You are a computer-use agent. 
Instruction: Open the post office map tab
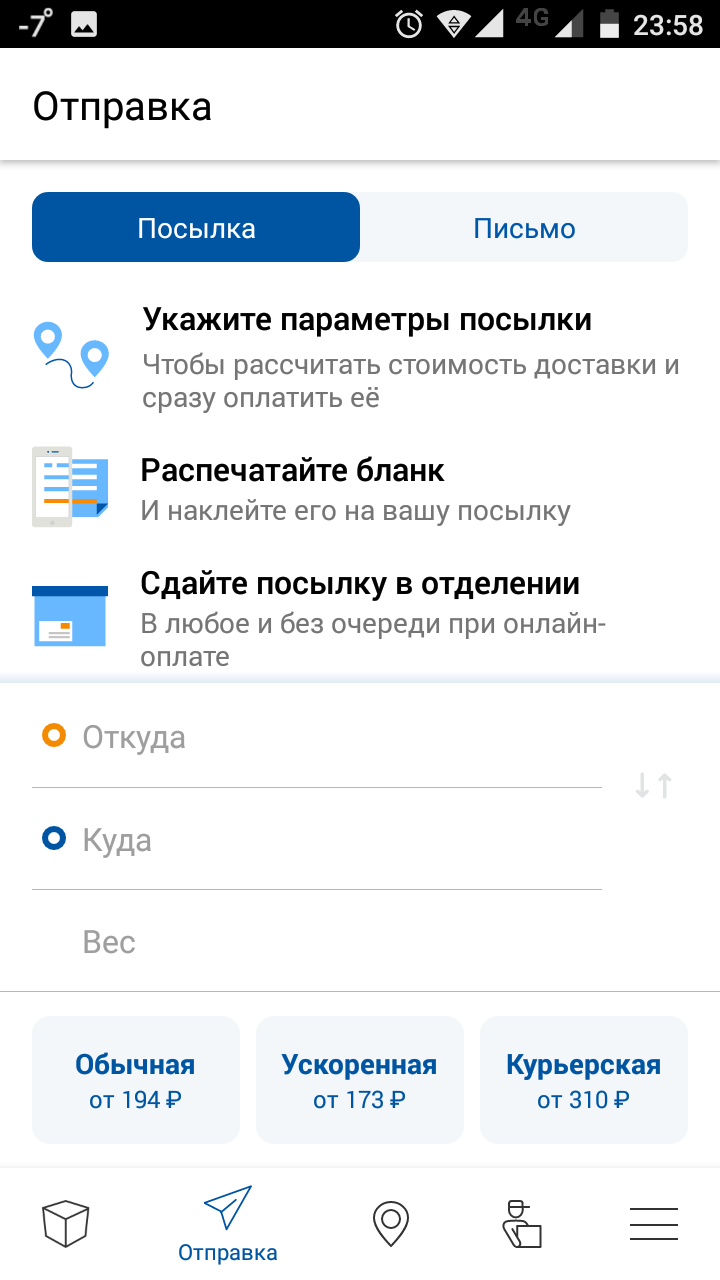(390, 1224)
